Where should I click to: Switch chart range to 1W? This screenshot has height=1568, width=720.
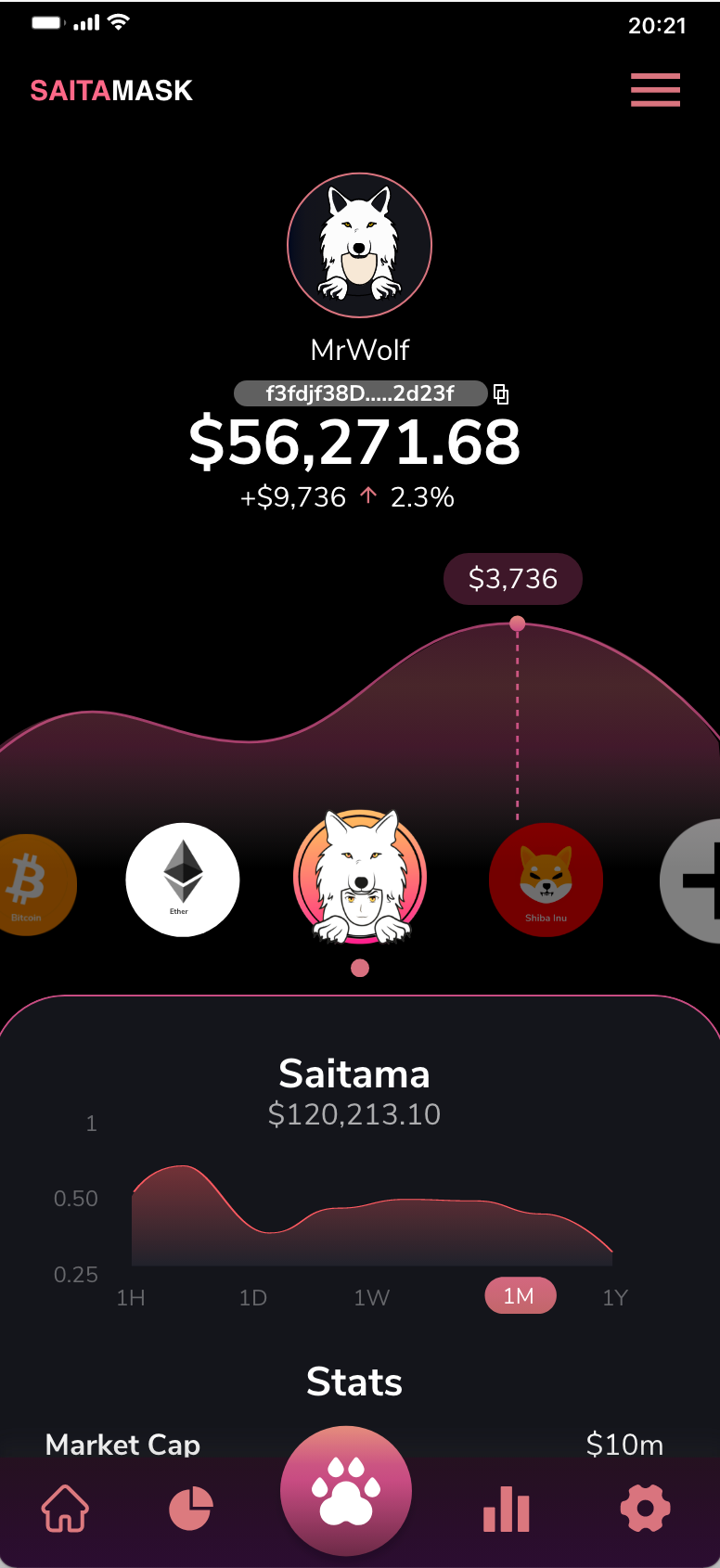coord(371,1297)
